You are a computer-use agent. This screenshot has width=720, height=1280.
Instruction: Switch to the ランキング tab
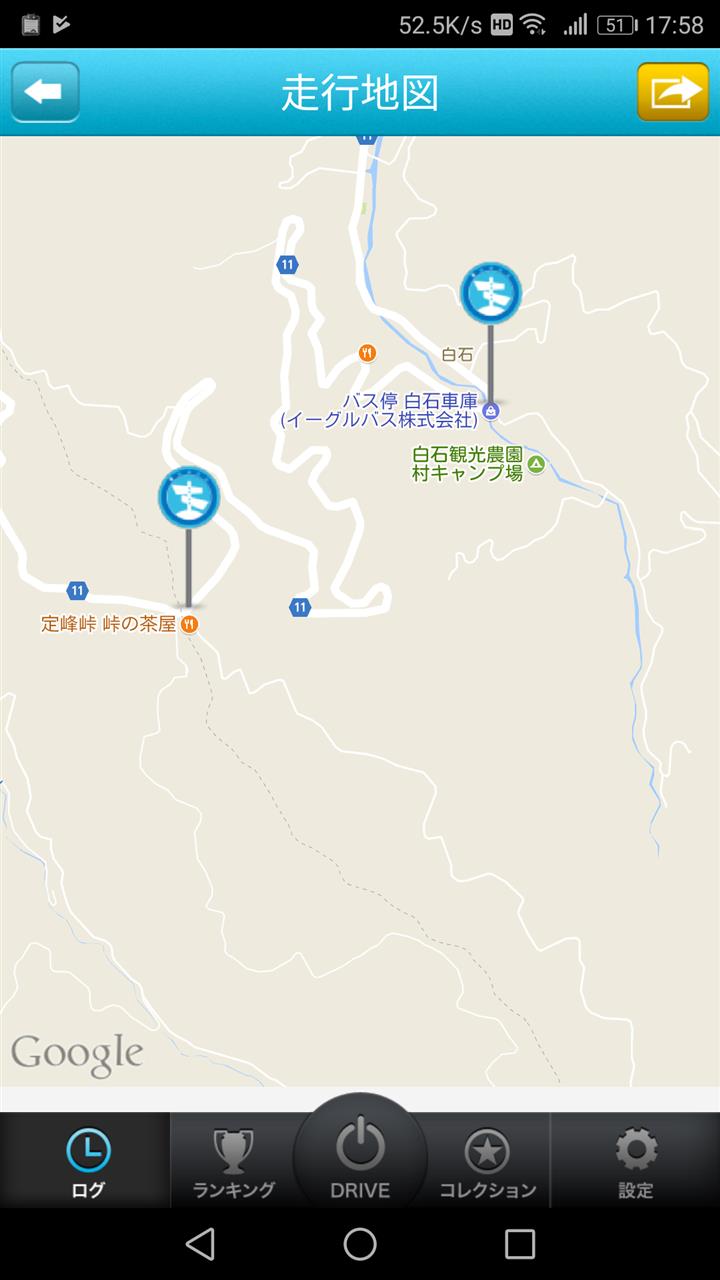point(233,1161)
